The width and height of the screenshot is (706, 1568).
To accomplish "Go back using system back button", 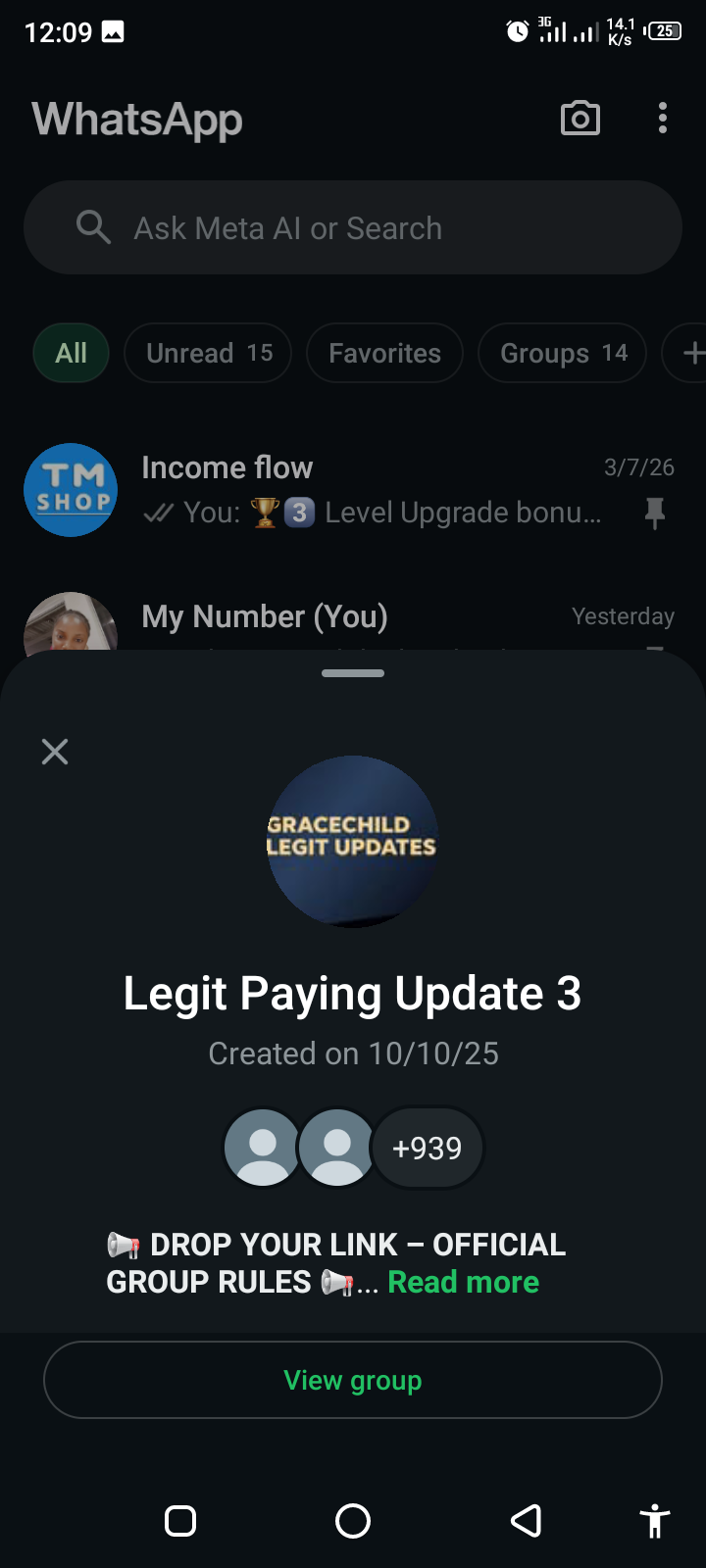I will click(527, 1521).
